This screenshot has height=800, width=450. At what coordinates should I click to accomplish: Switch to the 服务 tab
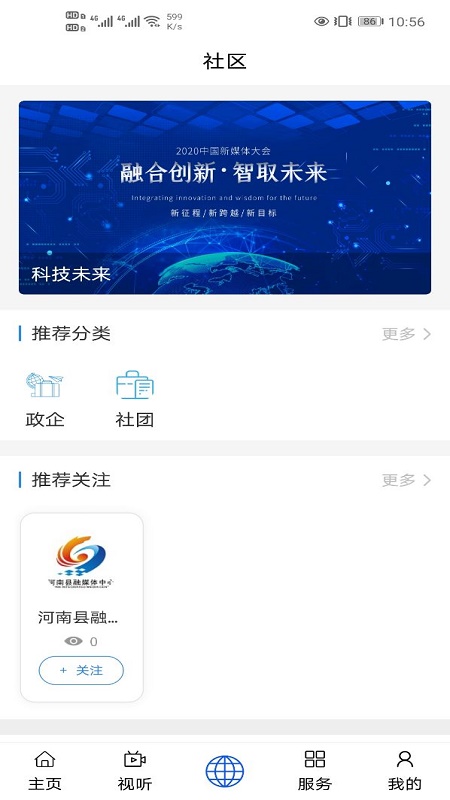click(315, 770)
